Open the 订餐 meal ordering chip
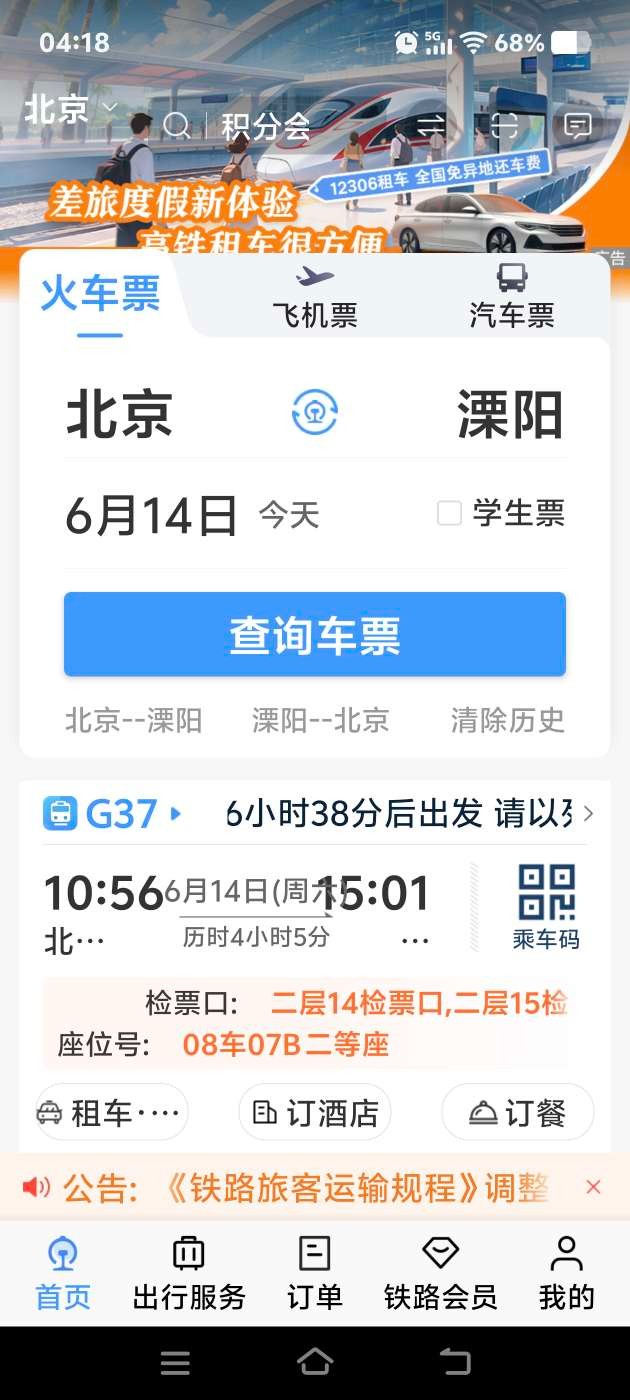This screenshot has width=630, height=1400. point(518,1112)
